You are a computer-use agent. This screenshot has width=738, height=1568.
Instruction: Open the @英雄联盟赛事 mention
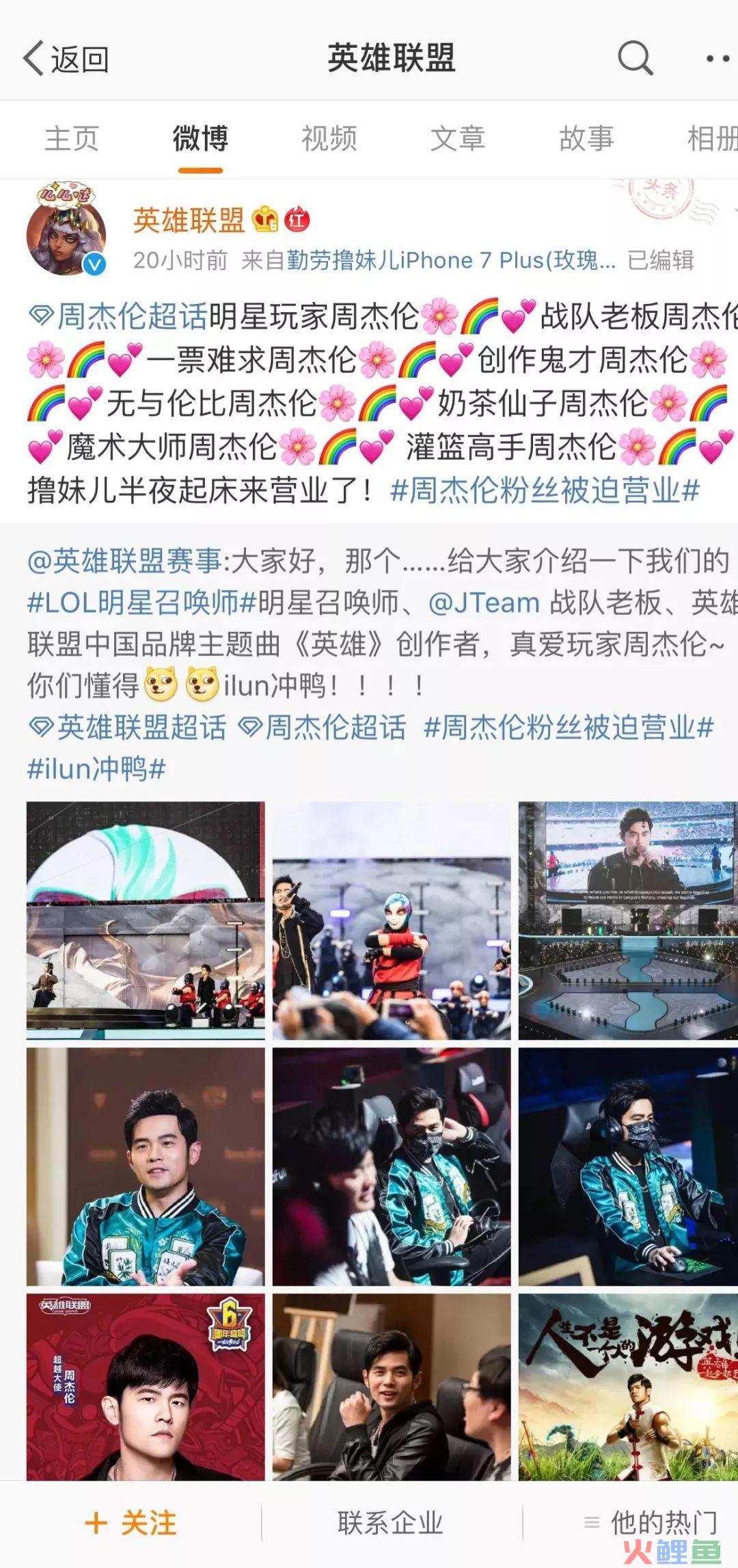pyautogui.click(x=124, y=561)
